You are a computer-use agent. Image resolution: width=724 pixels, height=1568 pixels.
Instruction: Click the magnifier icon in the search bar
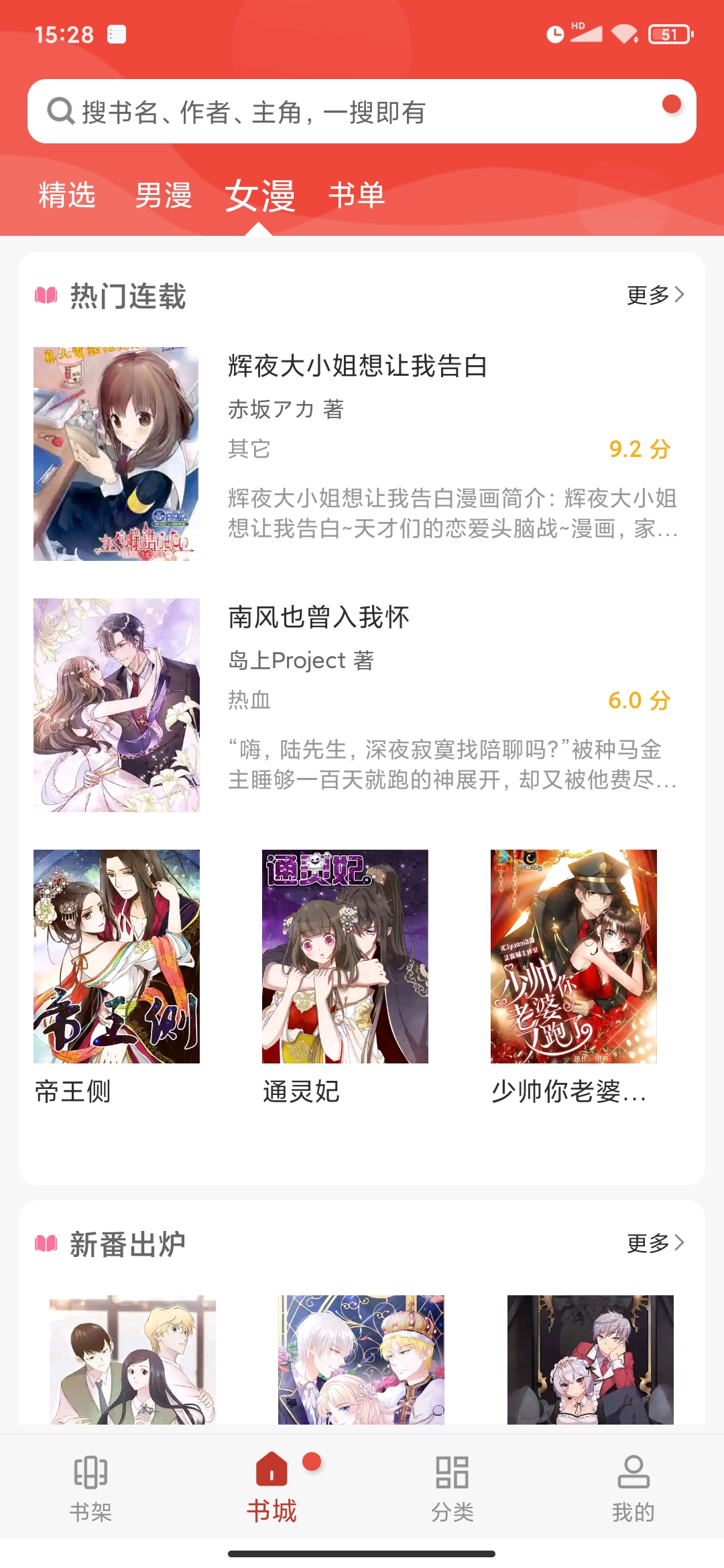click(61, 113)
